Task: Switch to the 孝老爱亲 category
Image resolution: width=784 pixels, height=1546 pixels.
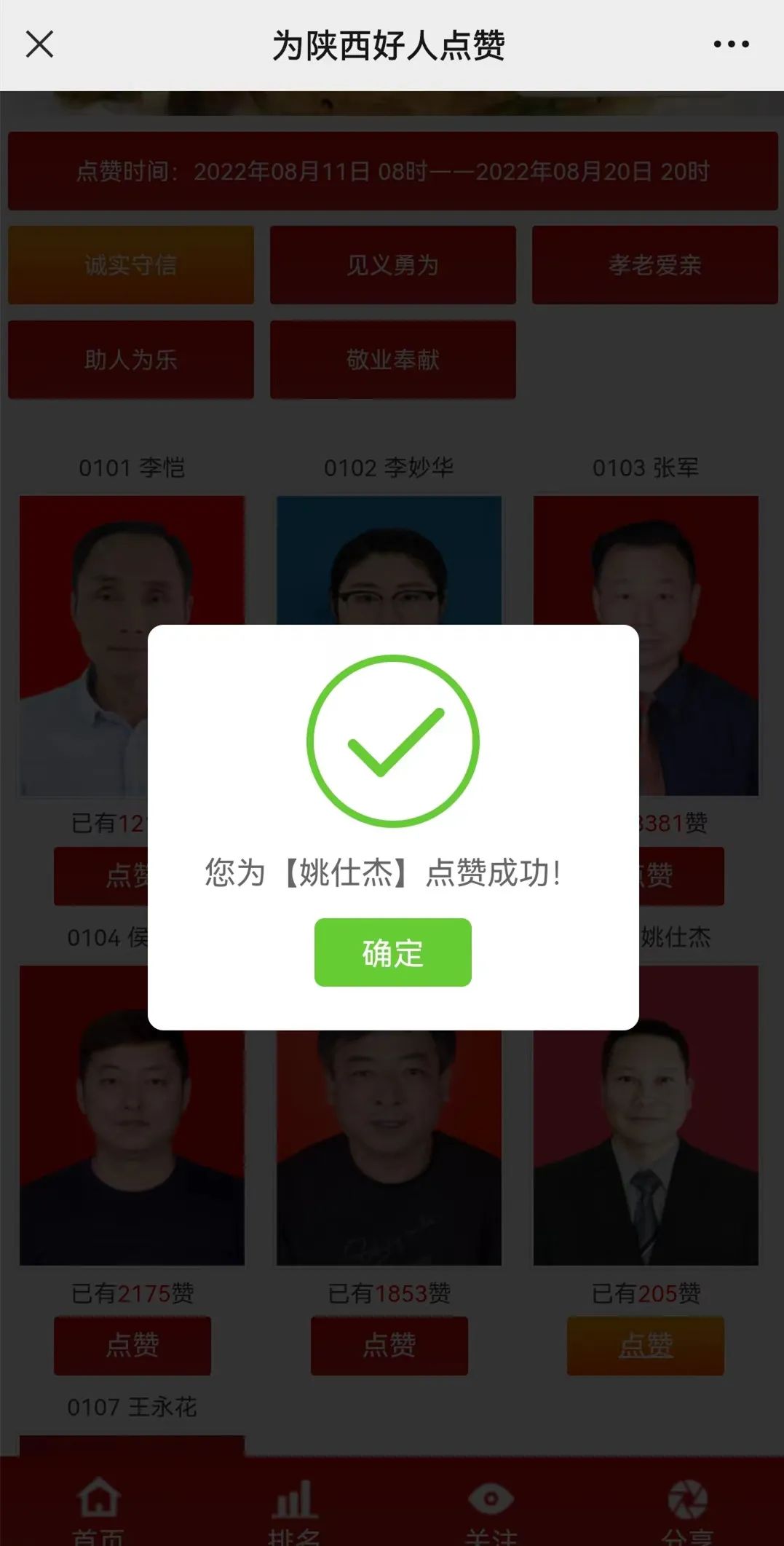Action: coord(654,265)
